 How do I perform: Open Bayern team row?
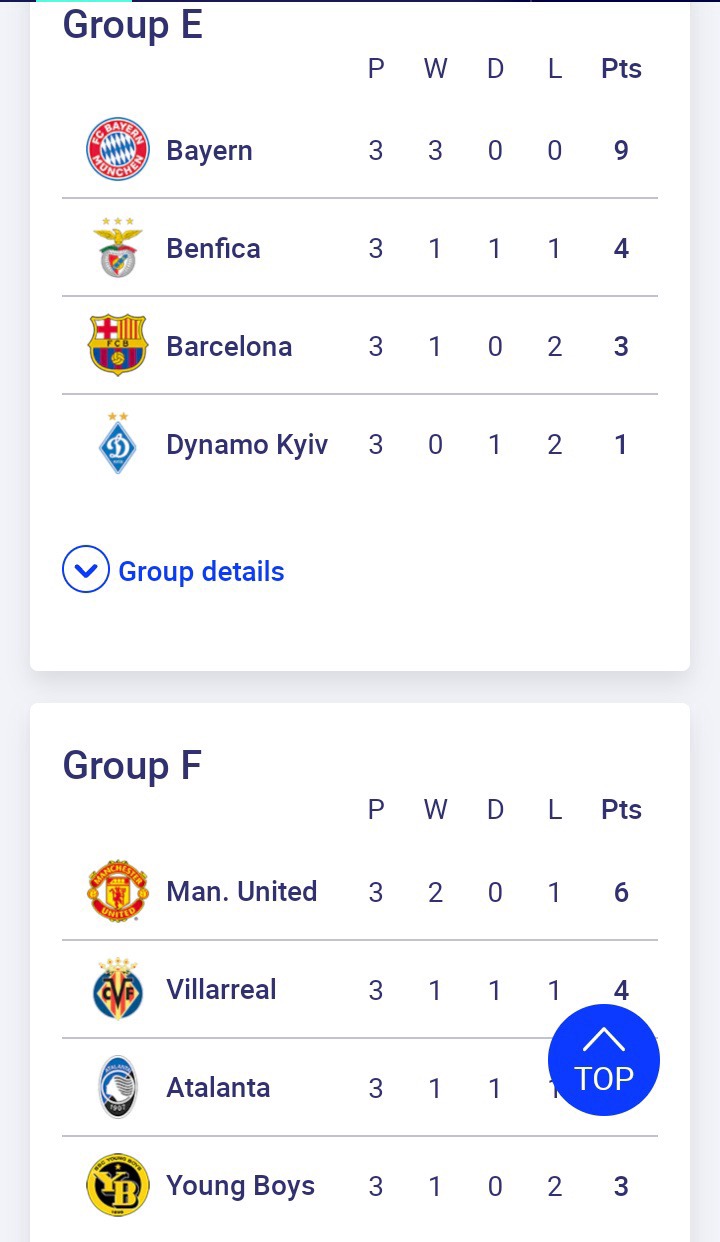coord(360,150)
